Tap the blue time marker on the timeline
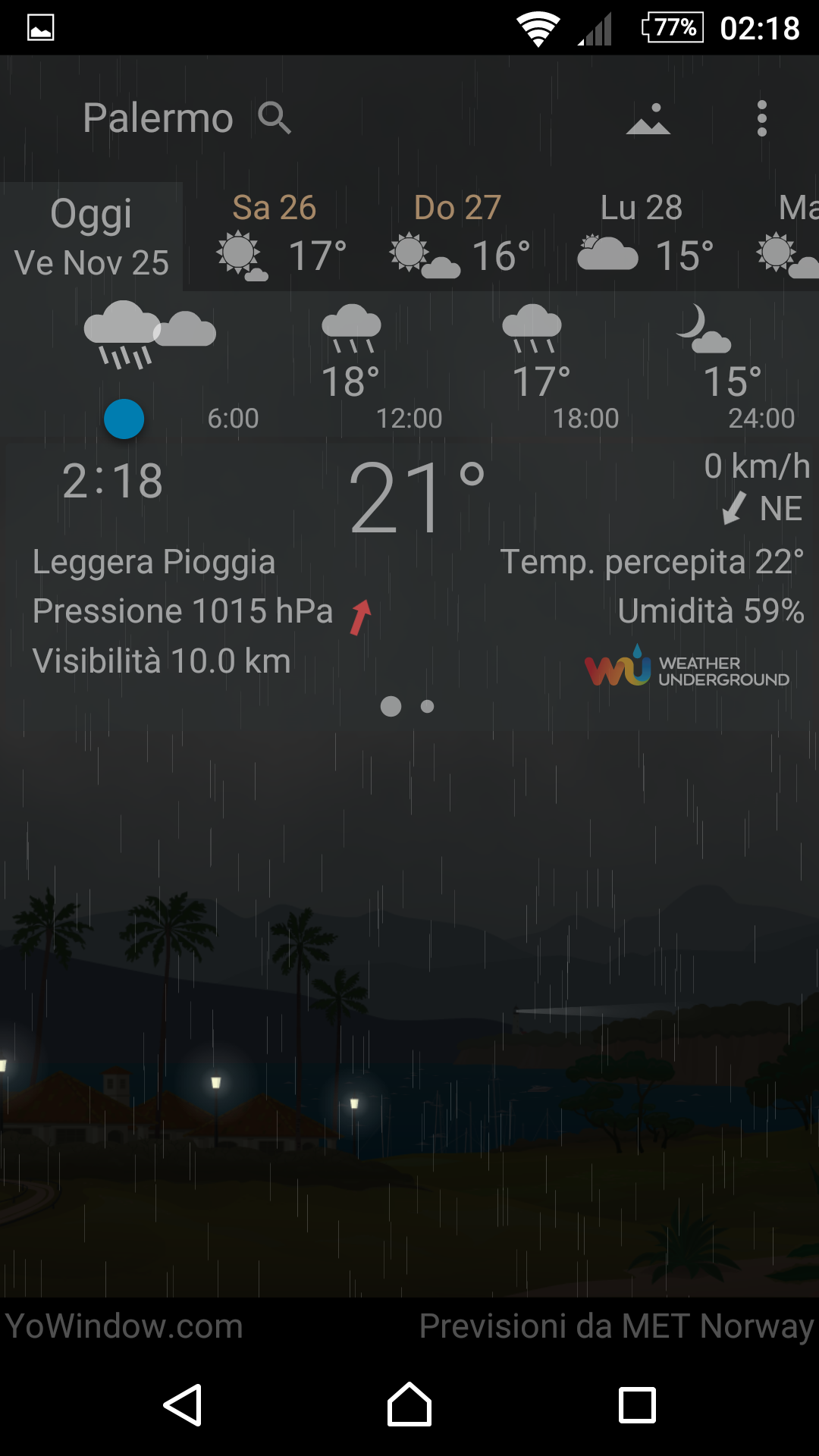This screenshot has width=819, height=1456. click(x=124, y=419)
